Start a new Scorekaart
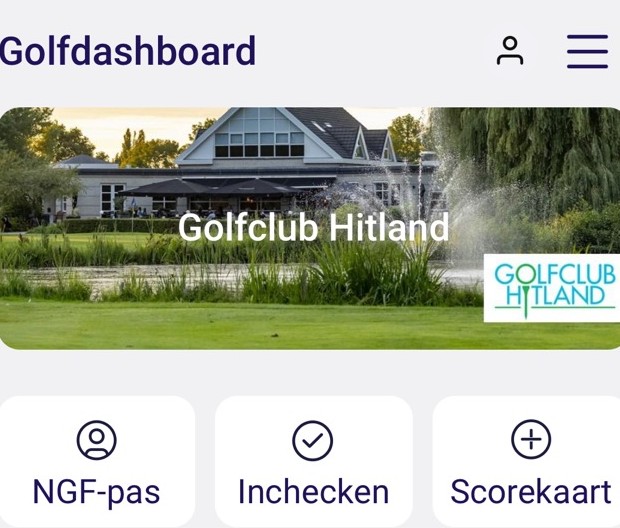The width and height of the screenshot is (620, 528). (530, 463)
